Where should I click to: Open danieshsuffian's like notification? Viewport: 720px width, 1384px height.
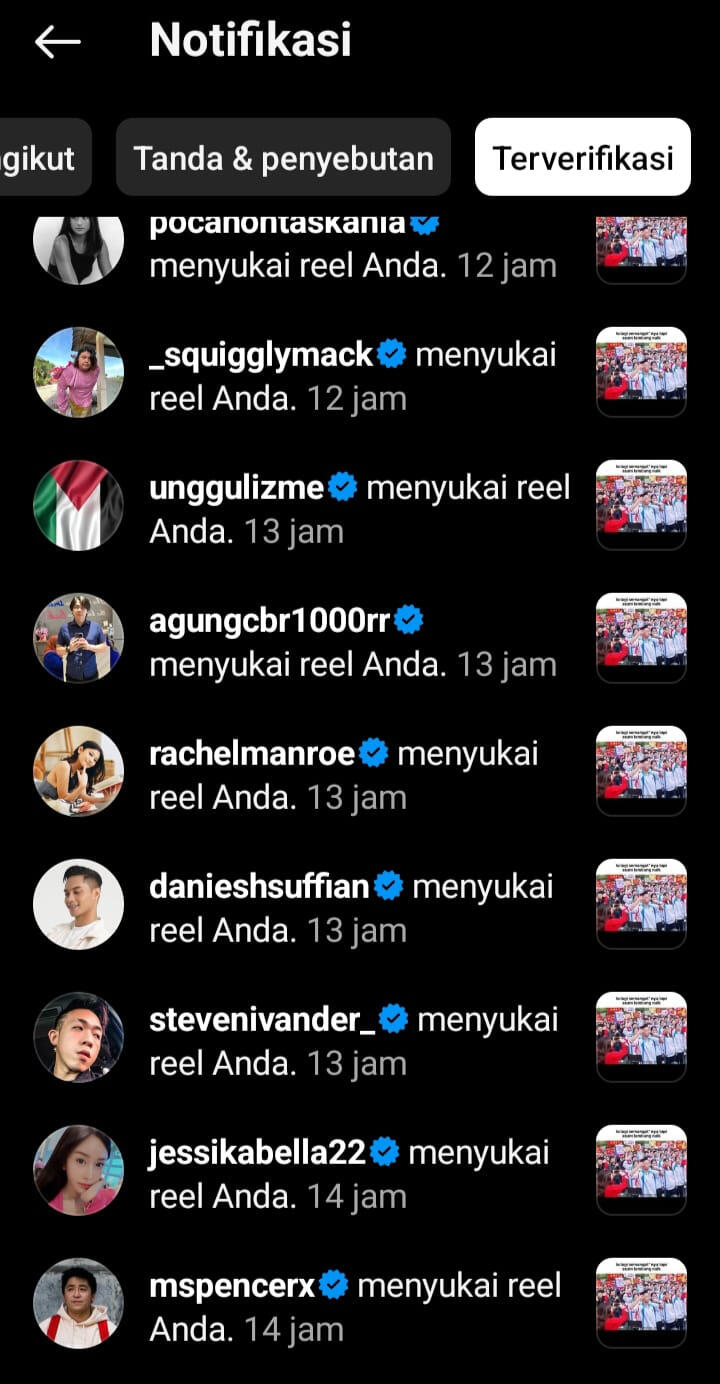[350, 908]
